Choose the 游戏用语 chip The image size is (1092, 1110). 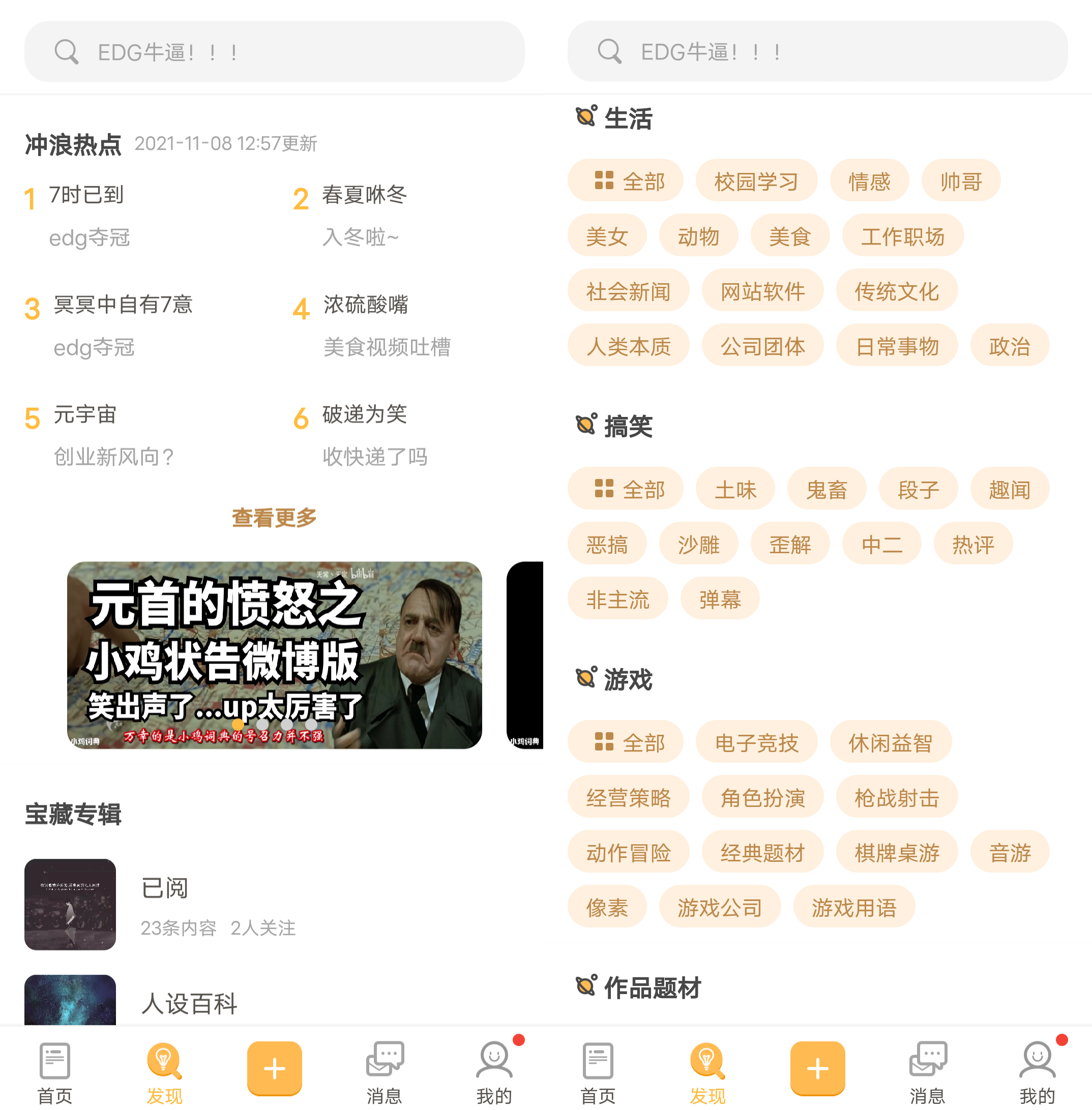pyautogui.click(x=853, y=907)
